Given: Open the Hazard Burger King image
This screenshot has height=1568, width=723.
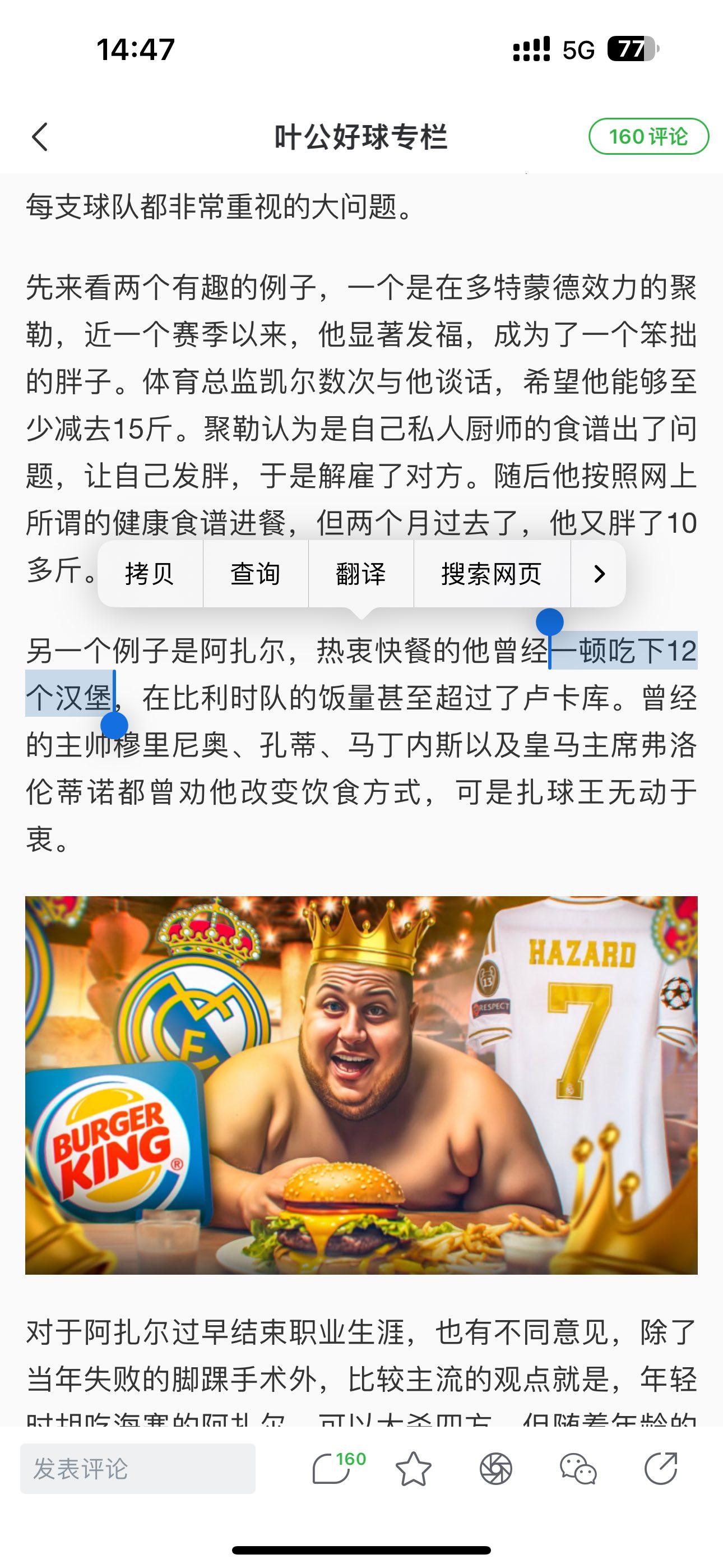Looking at the screenshot, I should coord(361,1085).
